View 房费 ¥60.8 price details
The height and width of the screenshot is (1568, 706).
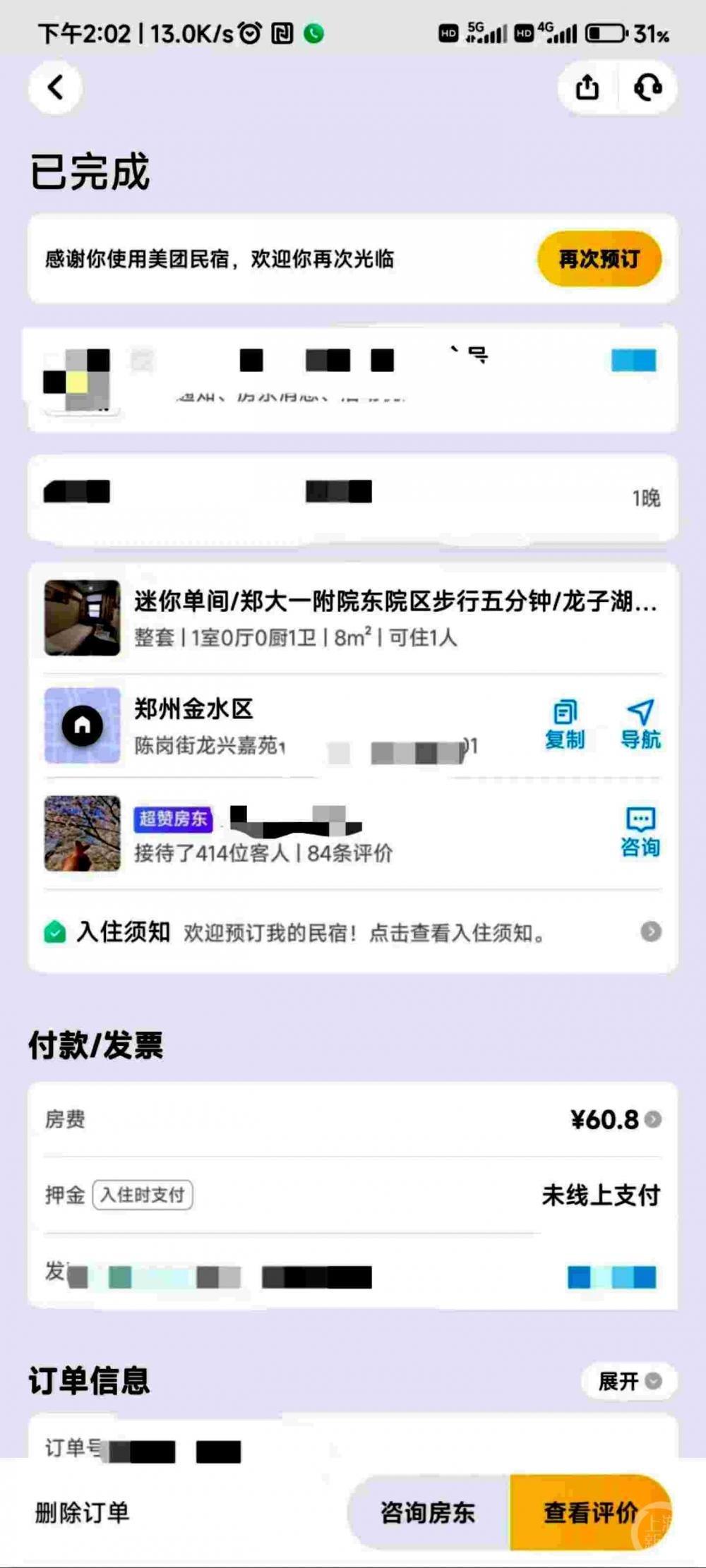[614, 1120]
